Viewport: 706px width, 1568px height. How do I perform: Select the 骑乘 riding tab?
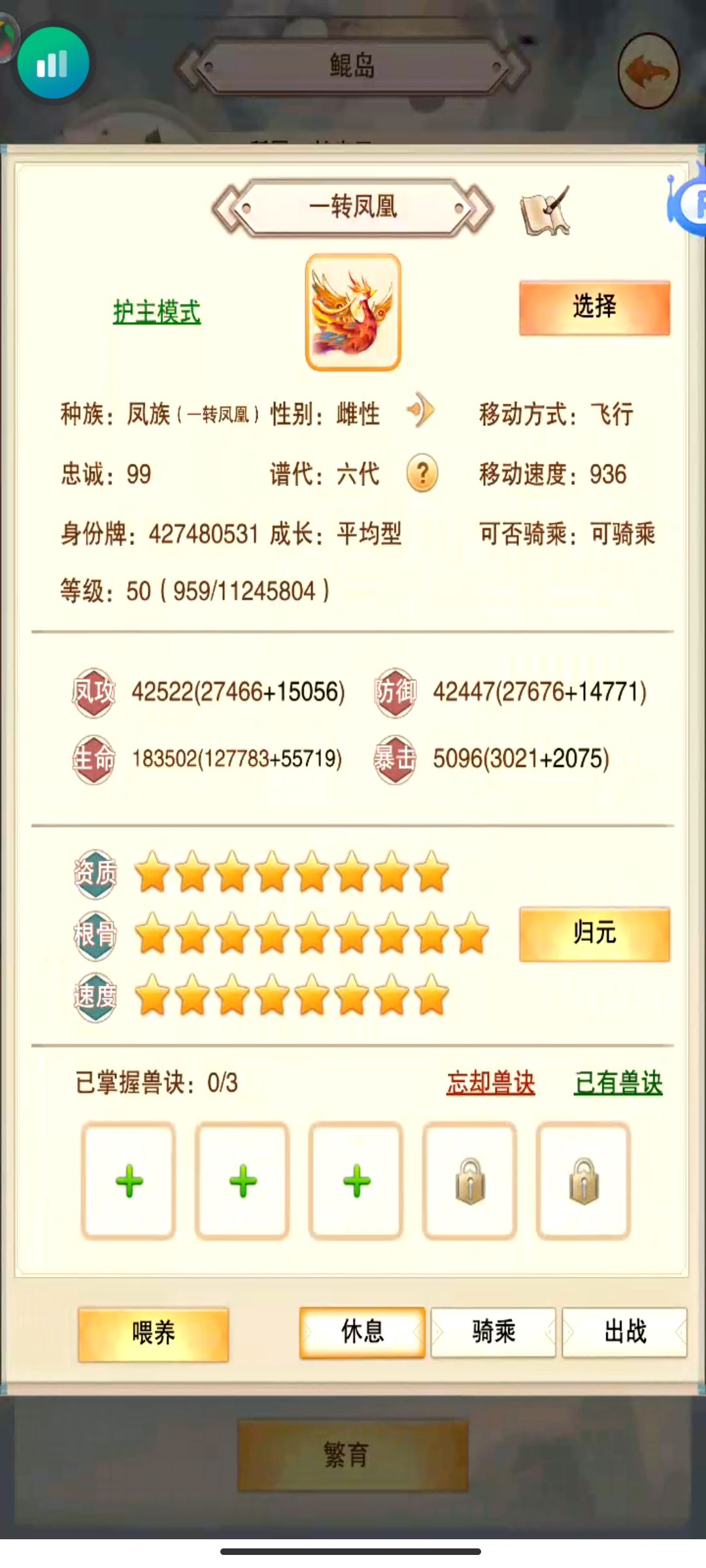(494, 1331)
